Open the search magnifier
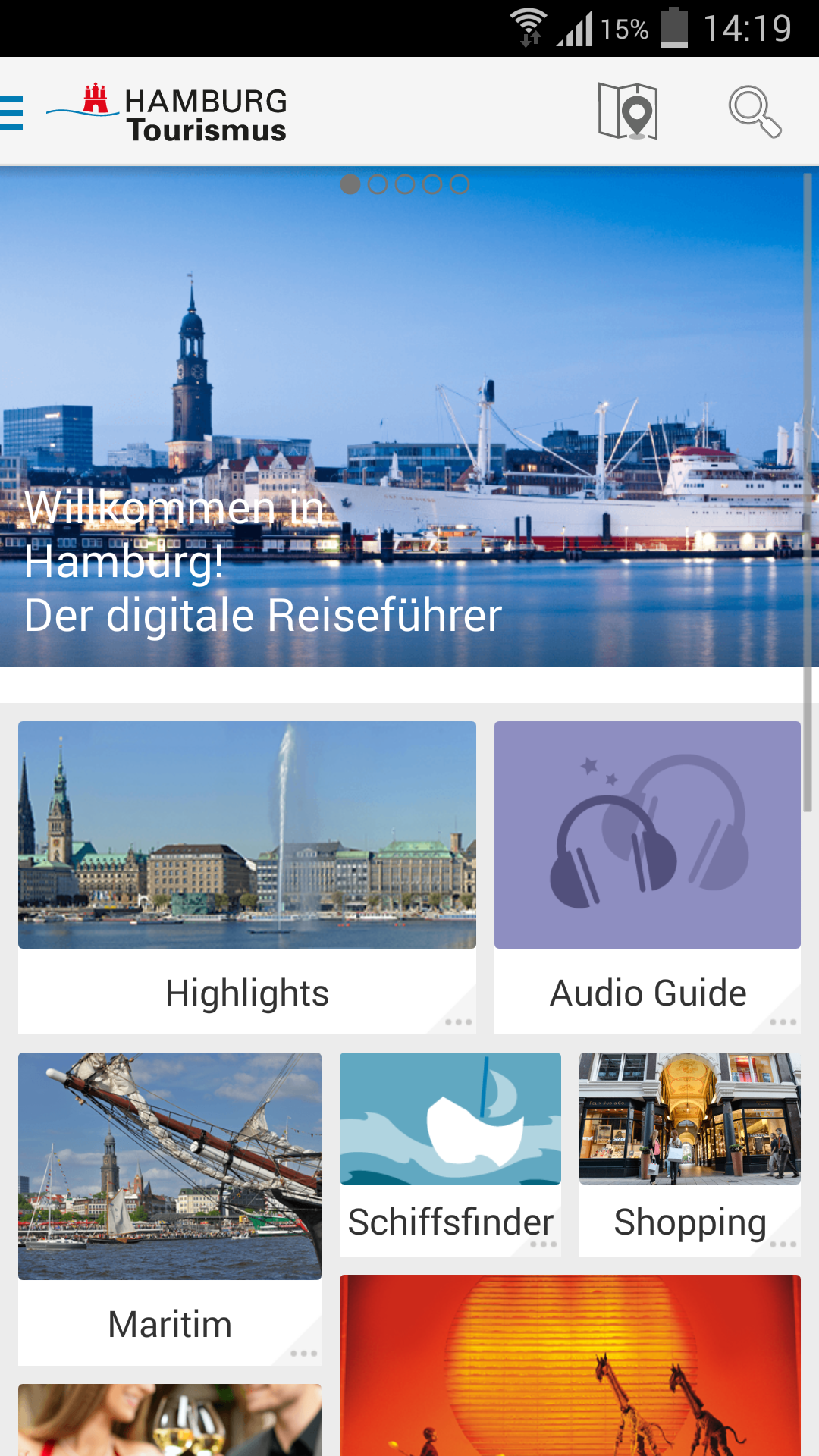This screenshot has height=1456, width=819. tap(755, 112)
